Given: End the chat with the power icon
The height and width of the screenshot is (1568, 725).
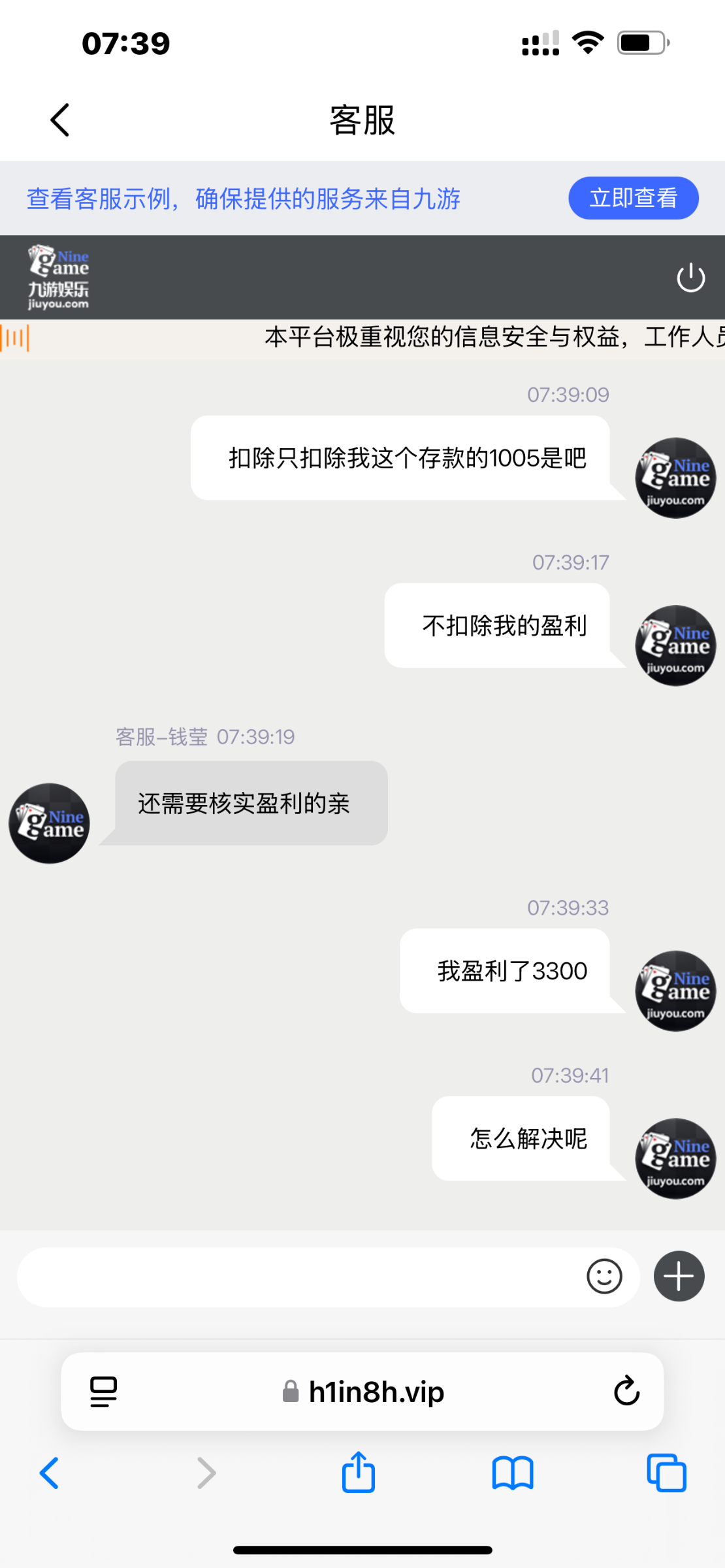Looking at the screenshot, I should tap(690, 278).
